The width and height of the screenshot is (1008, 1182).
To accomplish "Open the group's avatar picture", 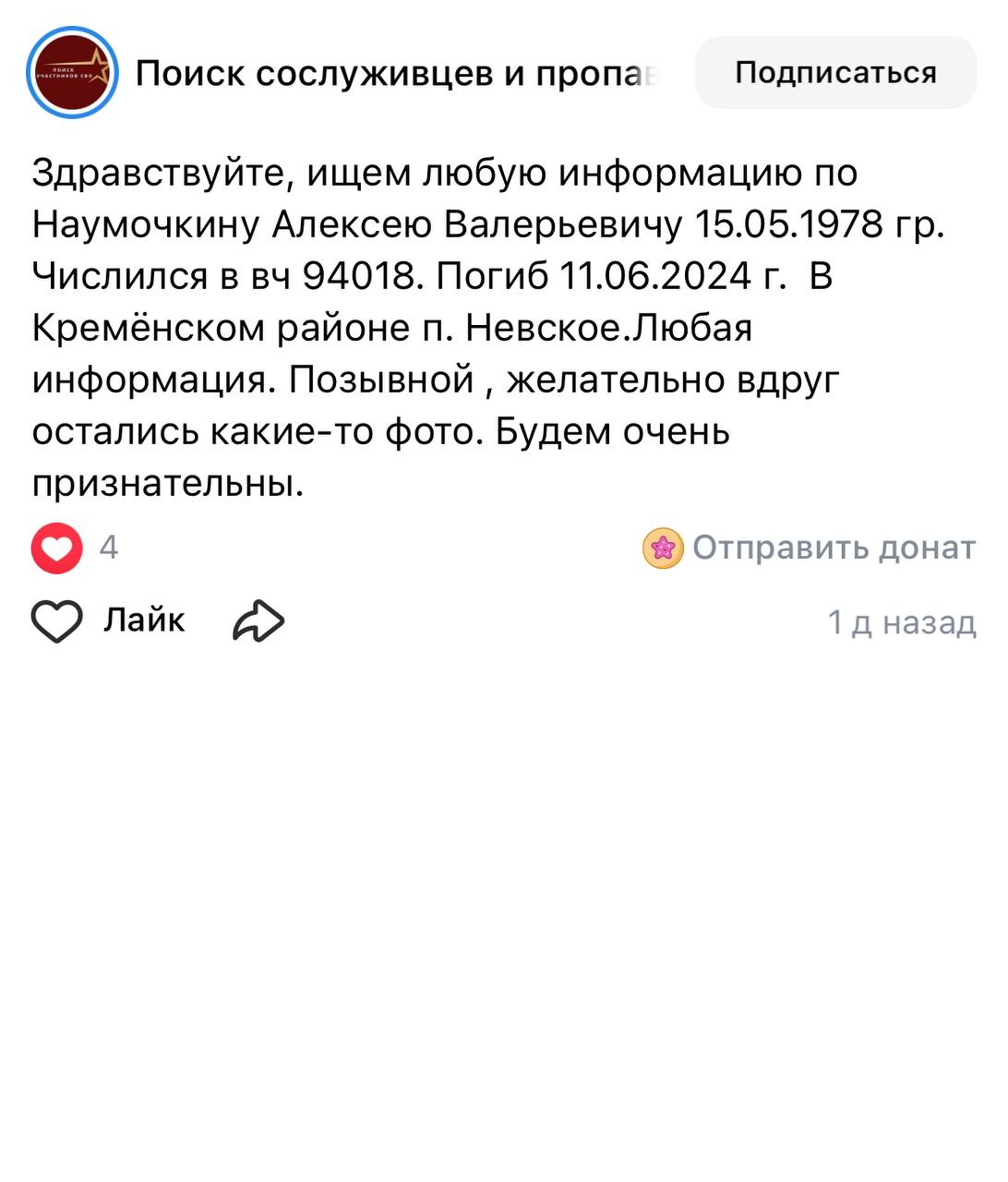I will [x=72, y=73].
